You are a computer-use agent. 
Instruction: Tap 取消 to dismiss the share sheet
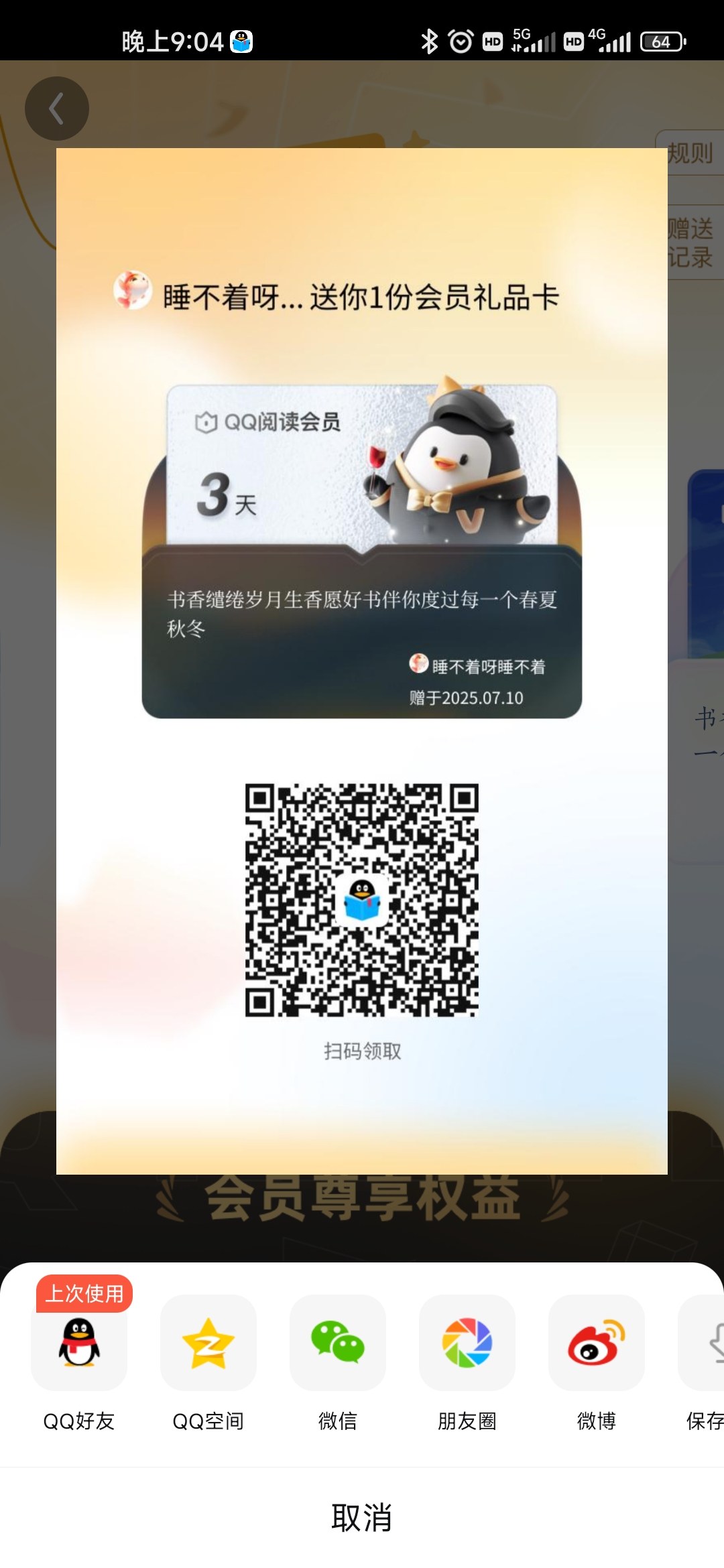pos(362,1517)
